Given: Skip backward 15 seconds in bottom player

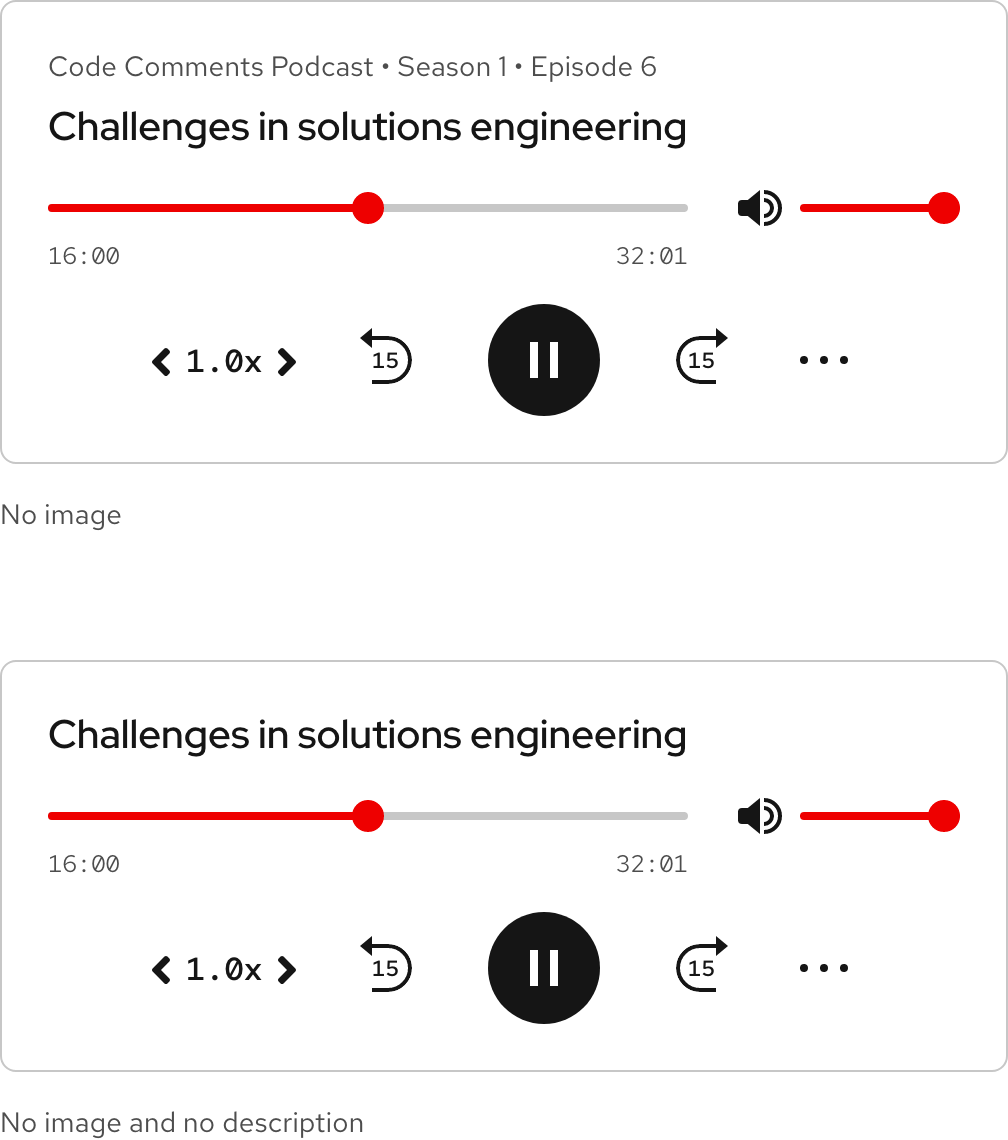Looking at the screenshot, I should click(386, 967).
